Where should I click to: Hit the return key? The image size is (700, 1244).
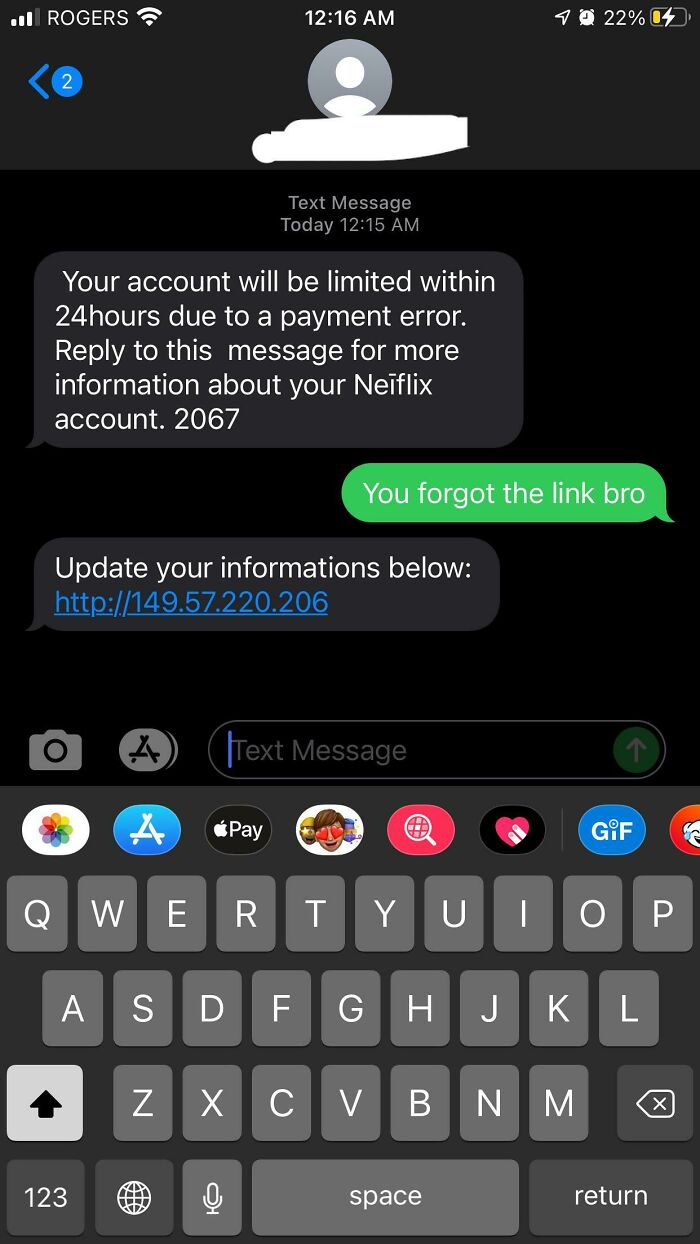610,1197
